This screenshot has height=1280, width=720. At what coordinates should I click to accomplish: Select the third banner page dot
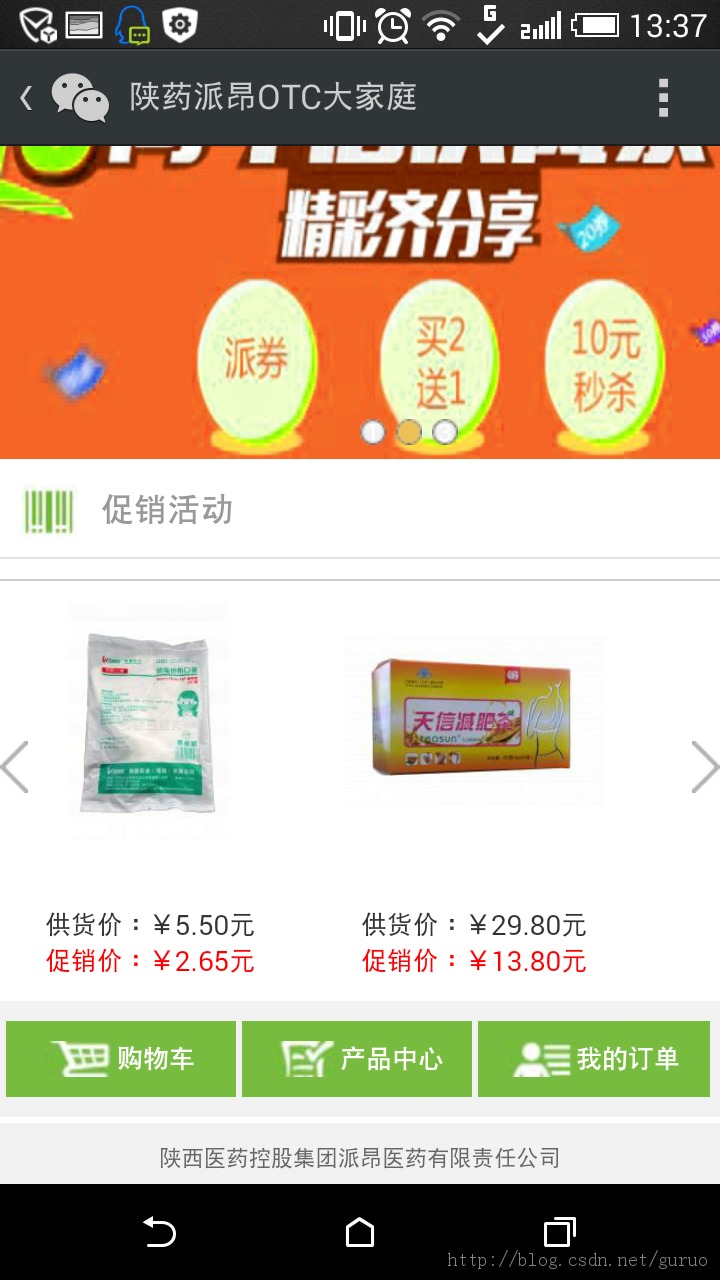click(x=445, y=432)
